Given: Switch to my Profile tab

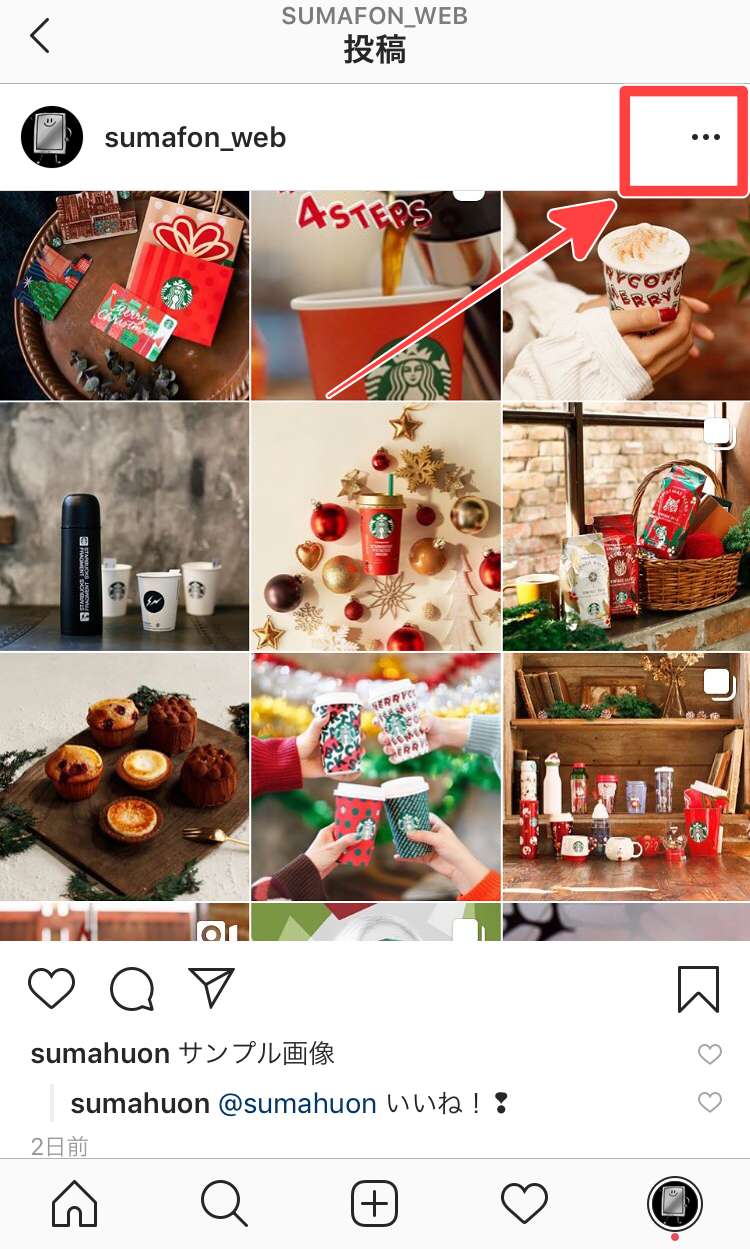Looking at the screenshot, I should [x=675, y=1203].
